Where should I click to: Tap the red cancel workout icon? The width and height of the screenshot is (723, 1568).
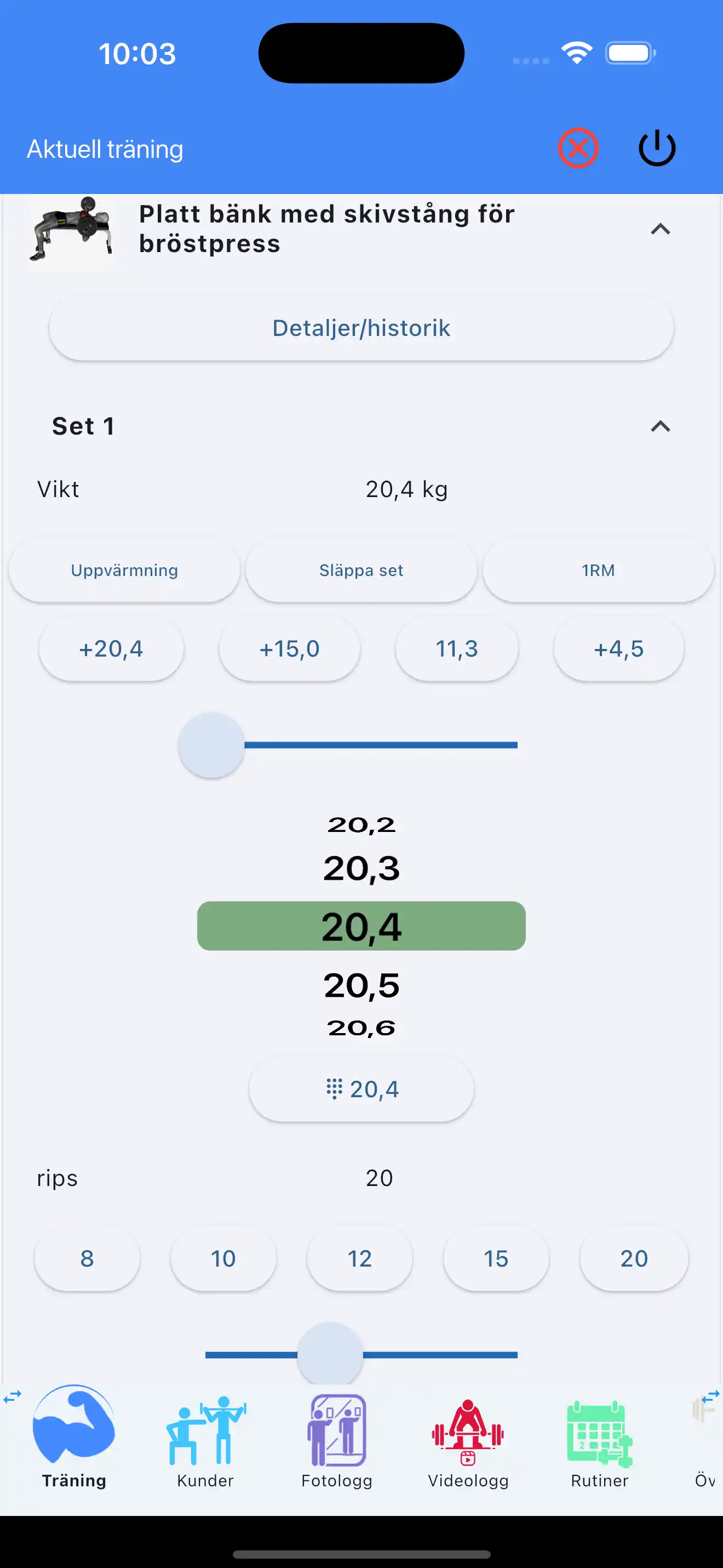578,148
